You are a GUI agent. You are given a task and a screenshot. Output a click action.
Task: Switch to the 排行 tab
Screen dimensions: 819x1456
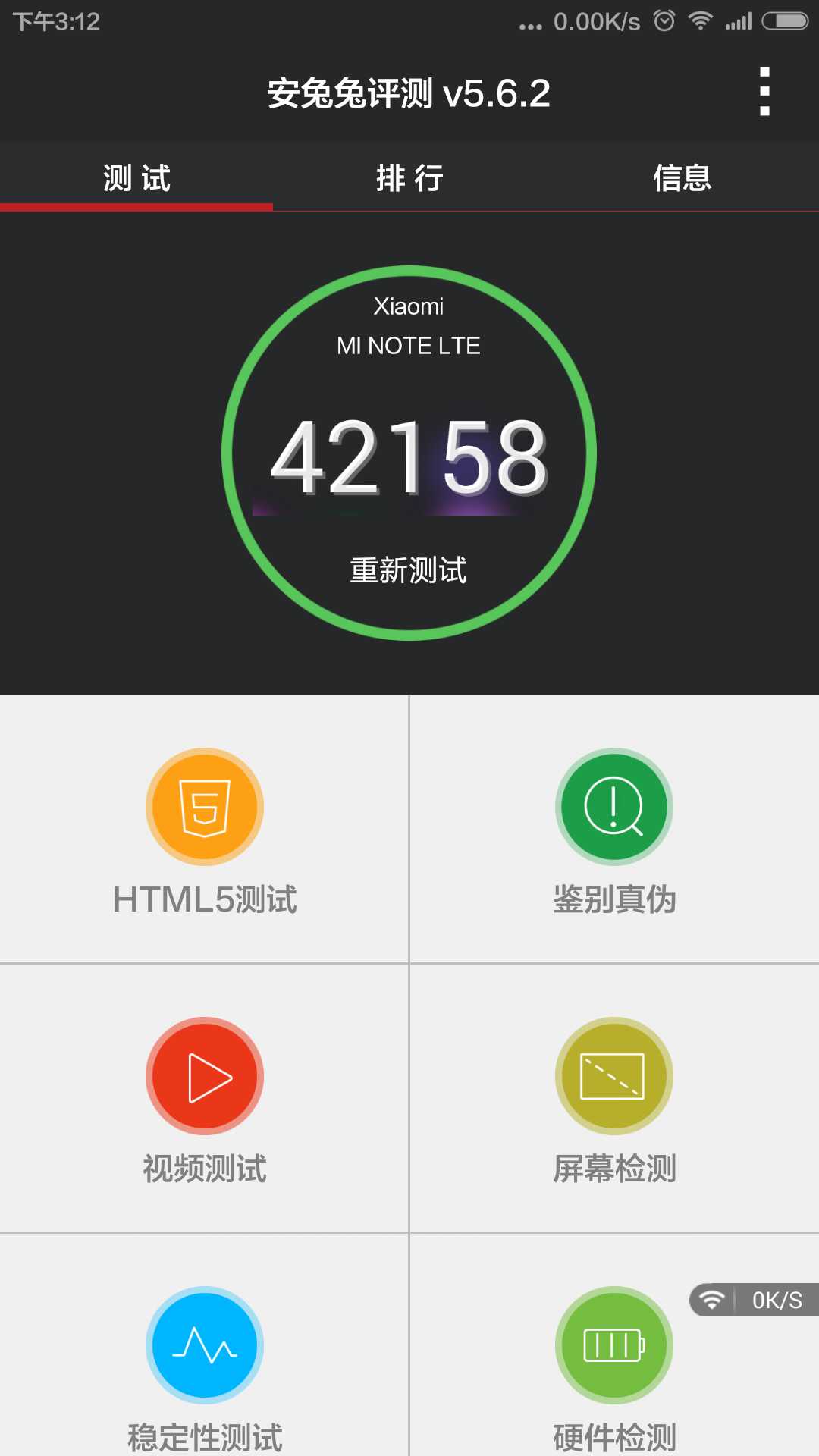[409, 178]
